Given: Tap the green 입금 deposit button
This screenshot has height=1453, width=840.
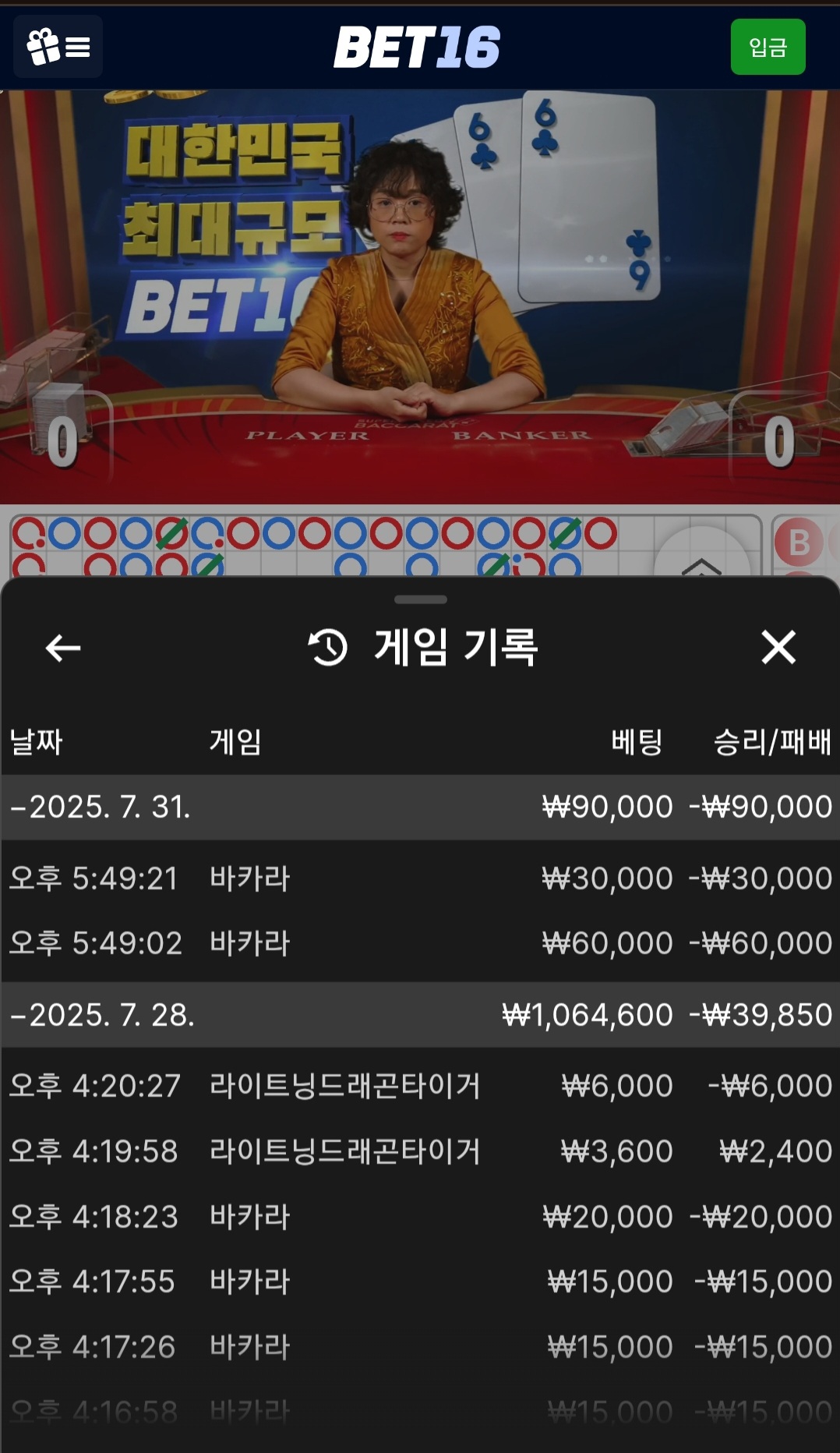Looking at the screenshot, I should coord(768,47).
